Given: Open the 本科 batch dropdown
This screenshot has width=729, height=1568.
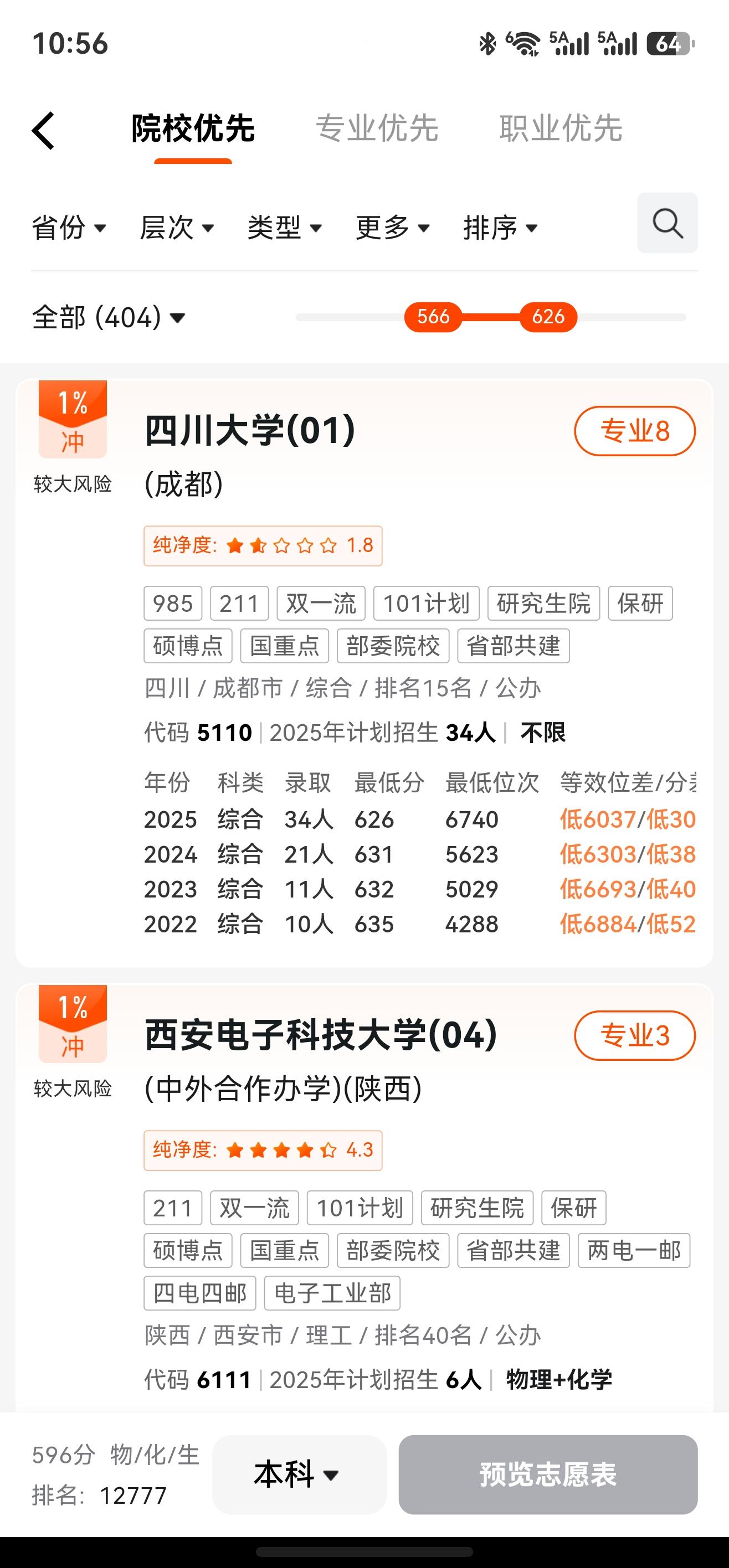Looking at the screenshot, I should tap(299, 1474).
